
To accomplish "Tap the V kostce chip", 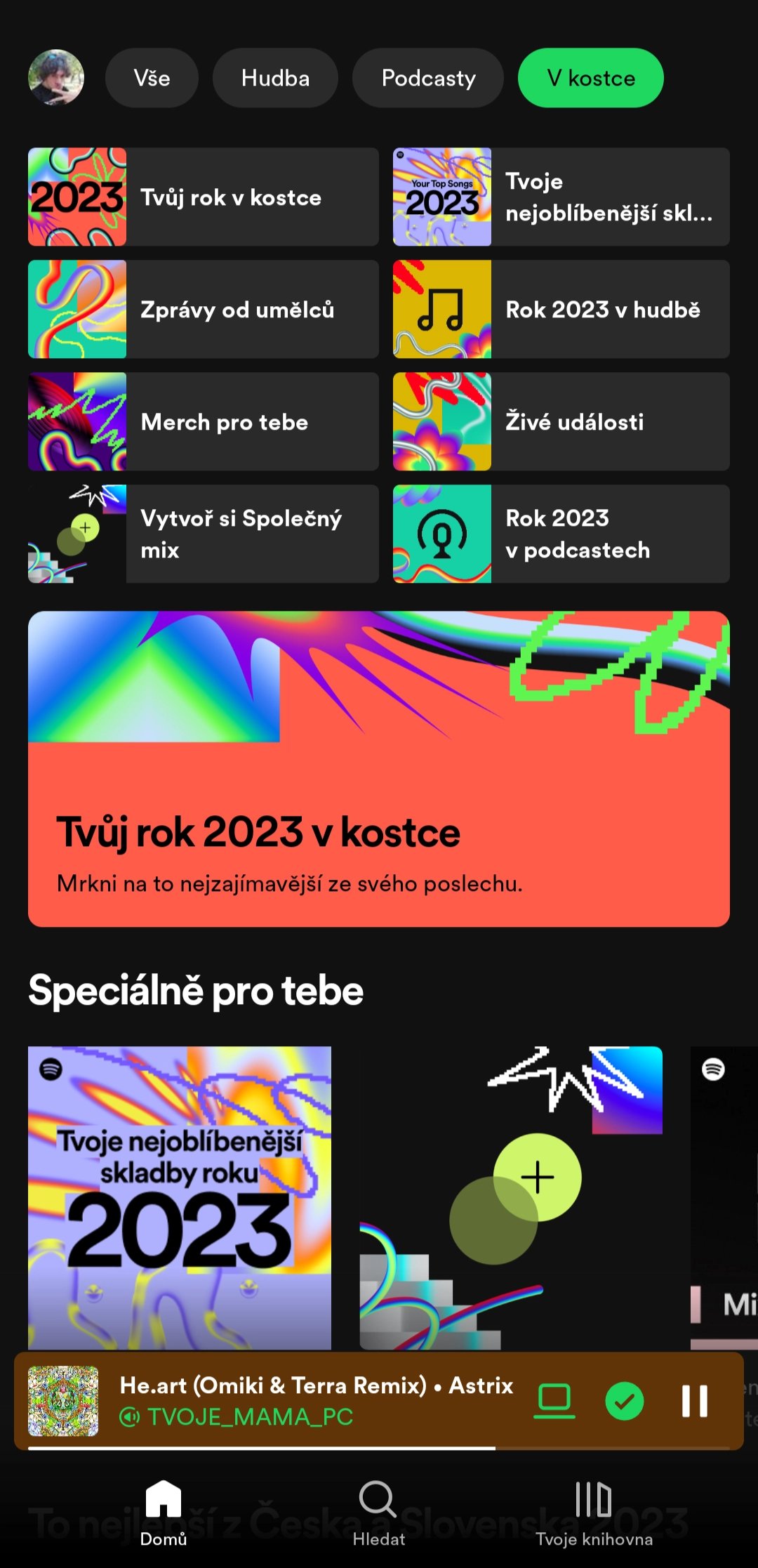I will [x=590, y=78].
